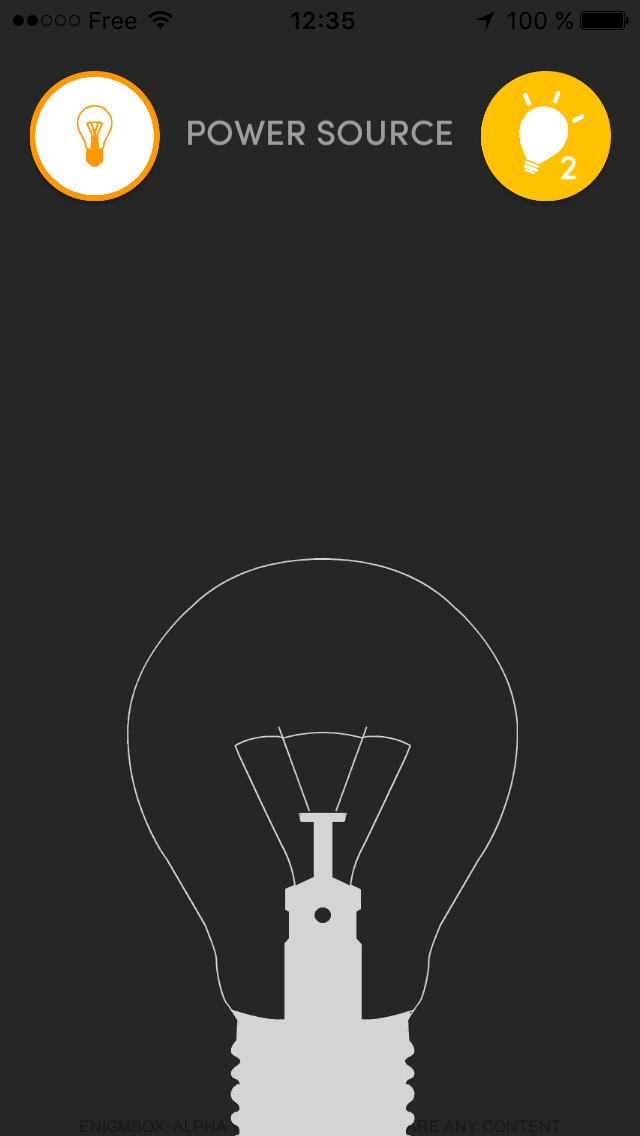Tap the orange-ringed bulb button
640x1136 pixels.
95,136
